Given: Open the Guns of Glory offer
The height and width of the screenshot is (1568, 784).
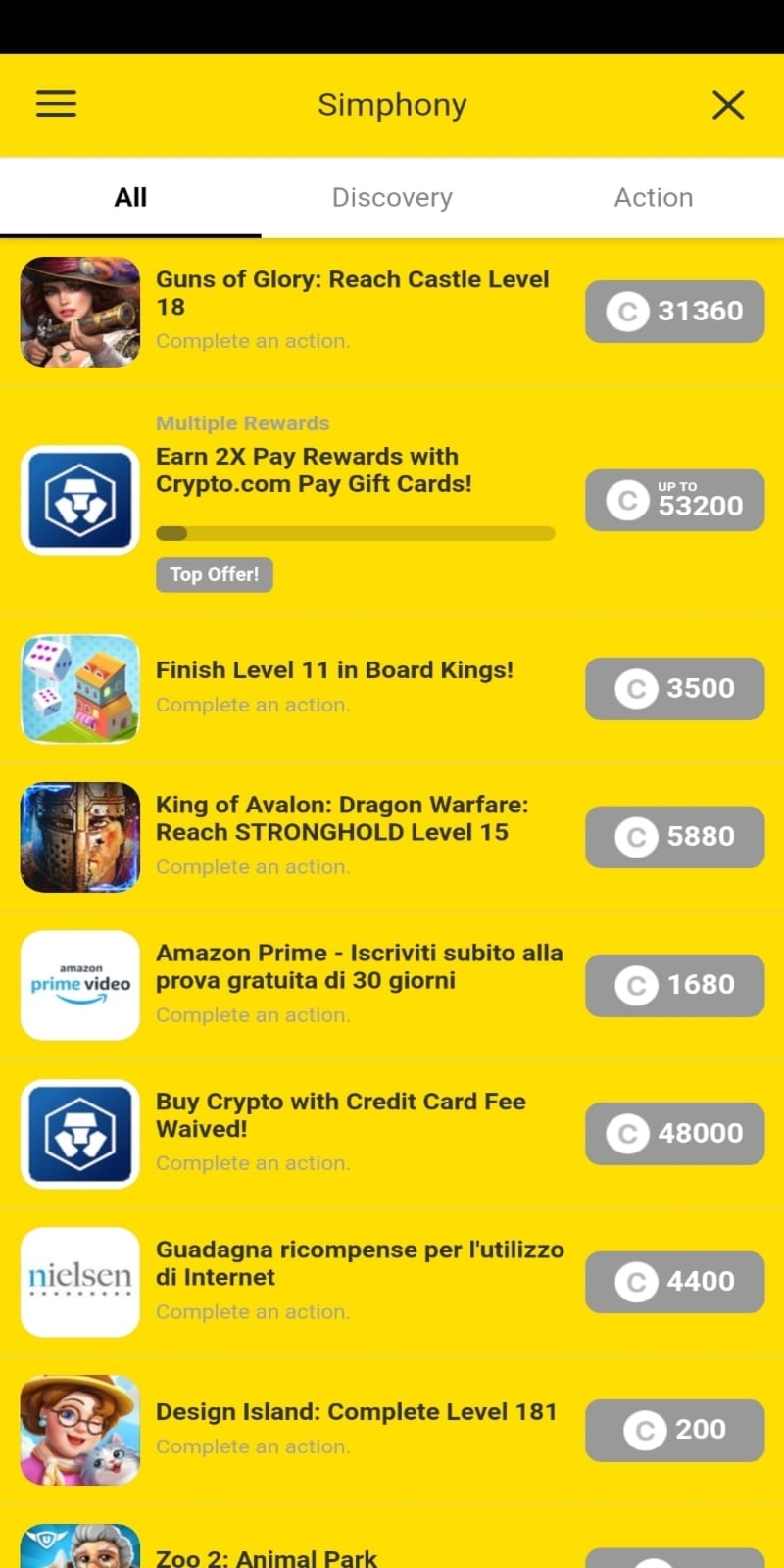Looking at the screenshot, I should 352,293.
